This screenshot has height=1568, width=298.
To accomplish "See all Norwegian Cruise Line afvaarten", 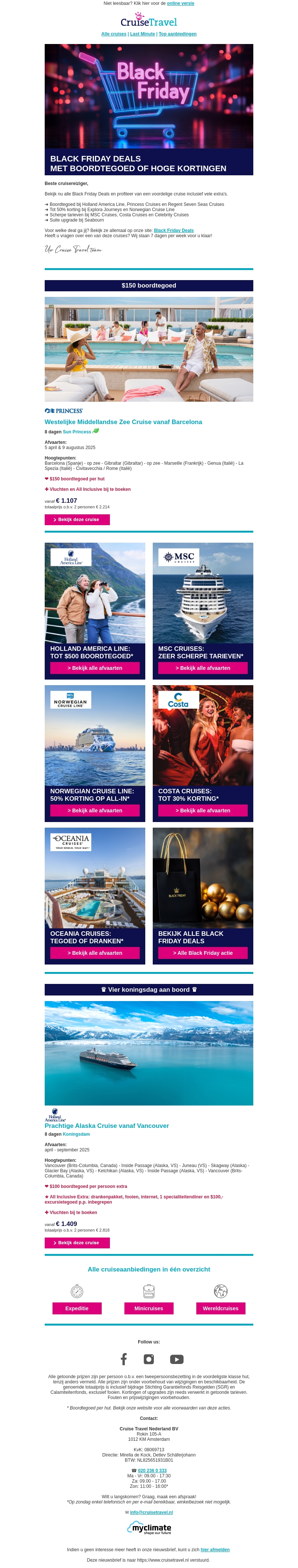I will pos(95,810).
